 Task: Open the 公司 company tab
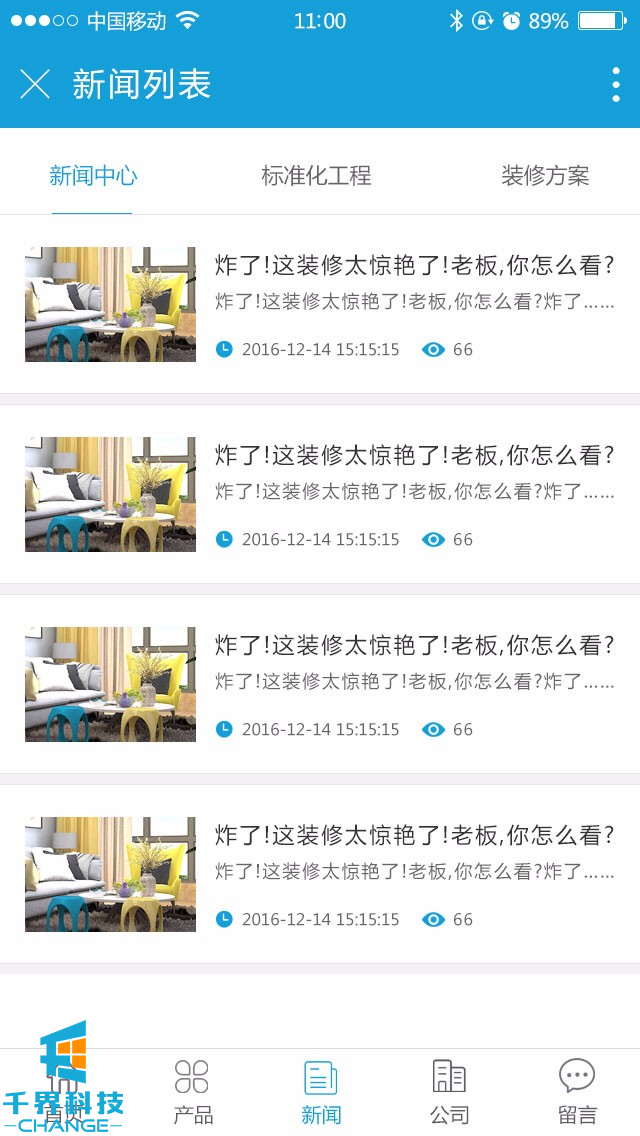[x=449, y=1092]
